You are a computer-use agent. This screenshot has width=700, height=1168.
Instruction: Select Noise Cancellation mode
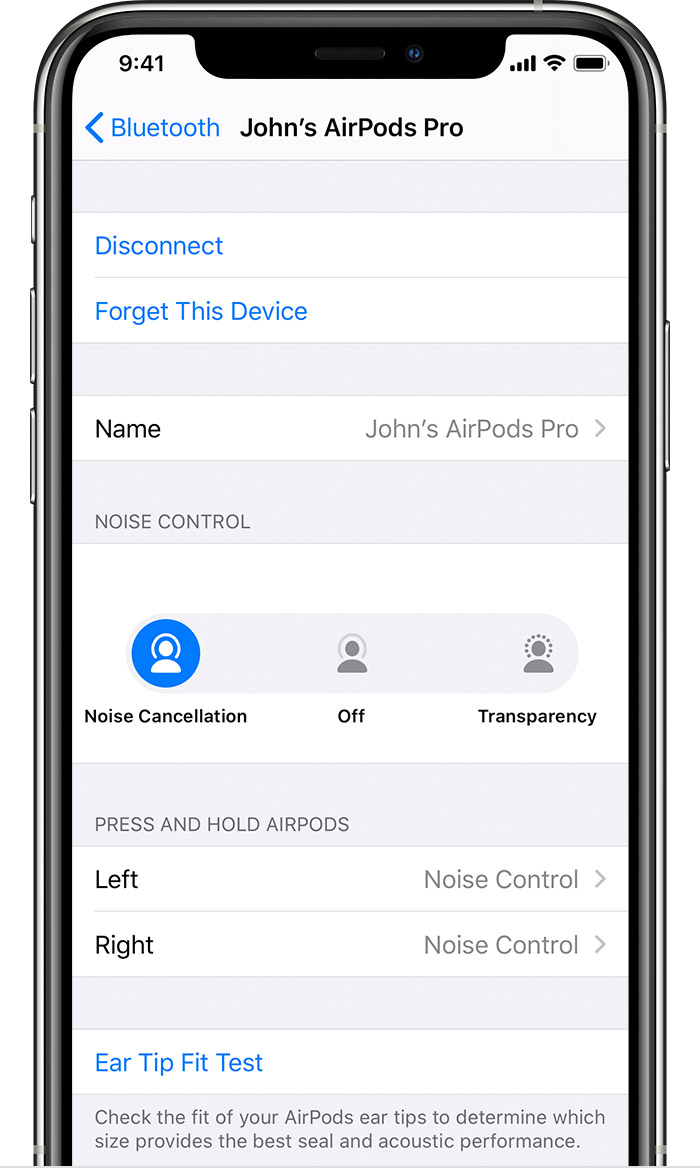tap(166, 654)
